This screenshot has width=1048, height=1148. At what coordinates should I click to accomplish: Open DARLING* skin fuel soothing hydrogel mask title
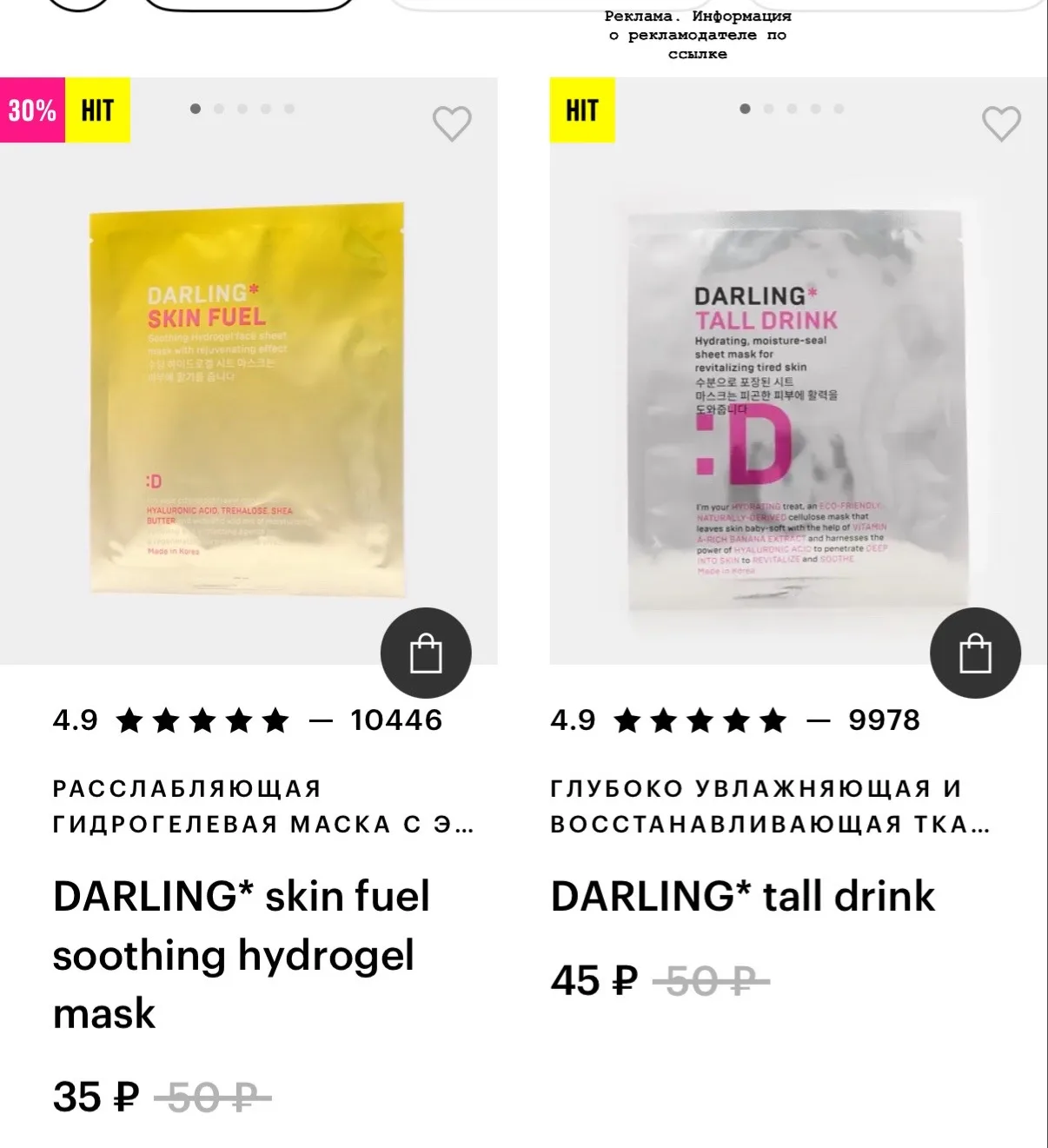coord(242,954)
